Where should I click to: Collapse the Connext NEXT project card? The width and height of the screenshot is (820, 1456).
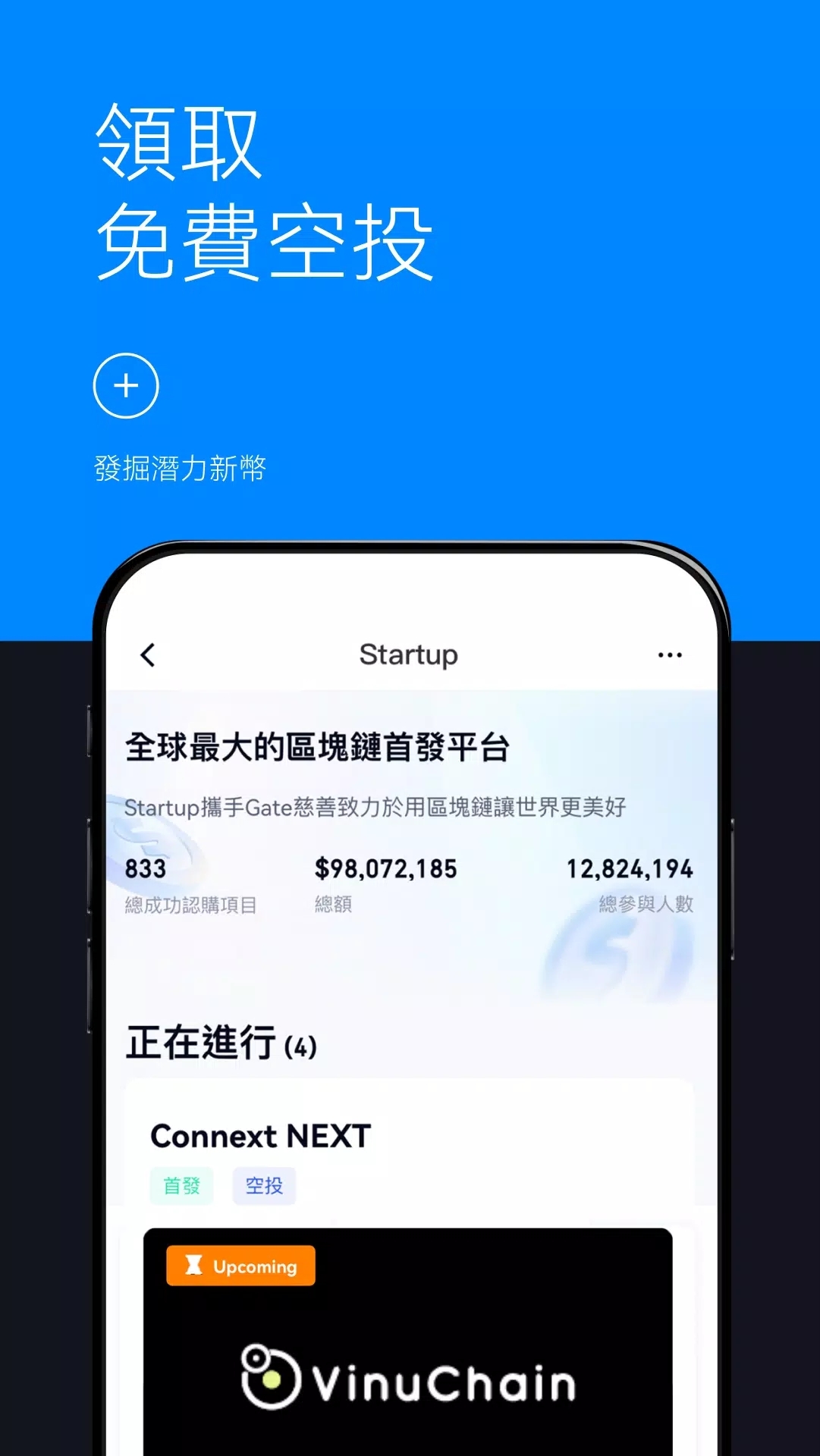tap(259, 1135)
